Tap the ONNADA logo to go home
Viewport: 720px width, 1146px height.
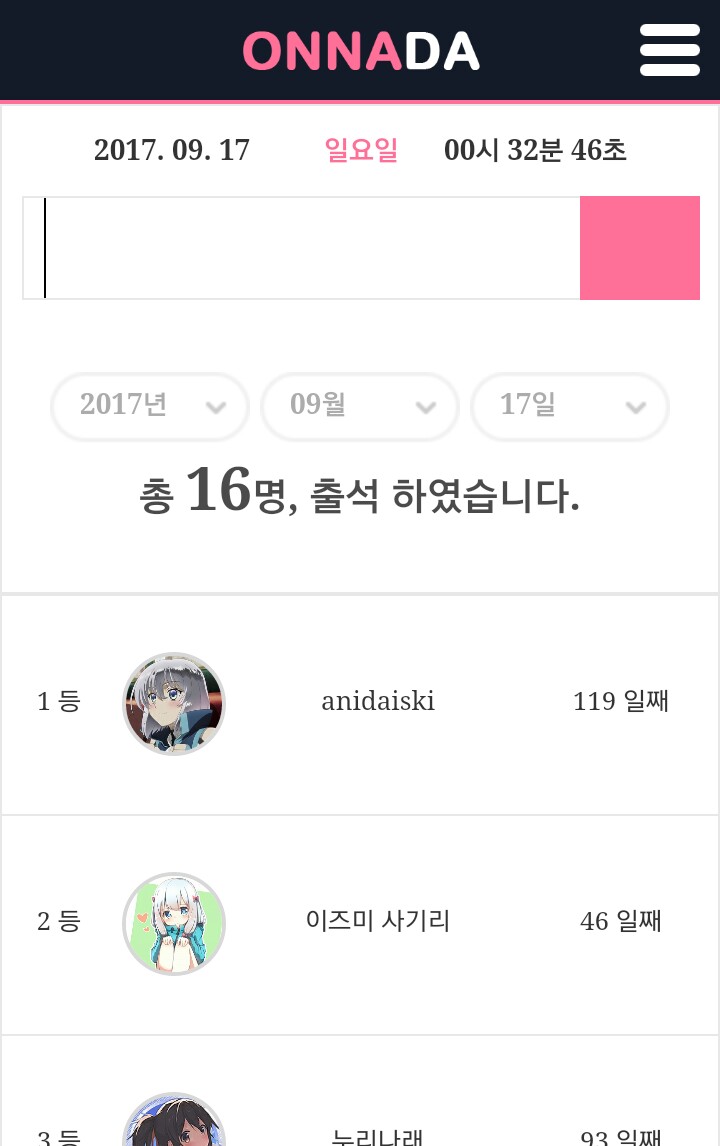pyautogui.click(x=361, y=51)
